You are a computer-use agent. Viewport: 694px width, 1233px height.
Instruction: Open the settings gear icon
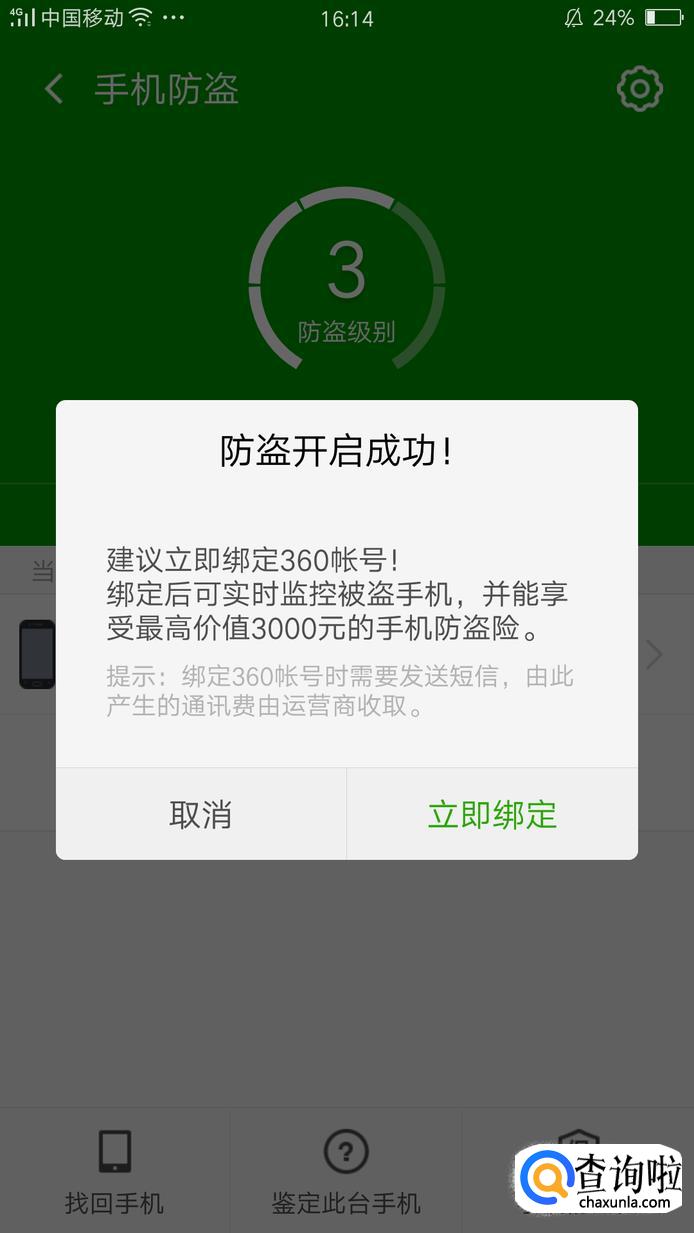click(639, 89)
